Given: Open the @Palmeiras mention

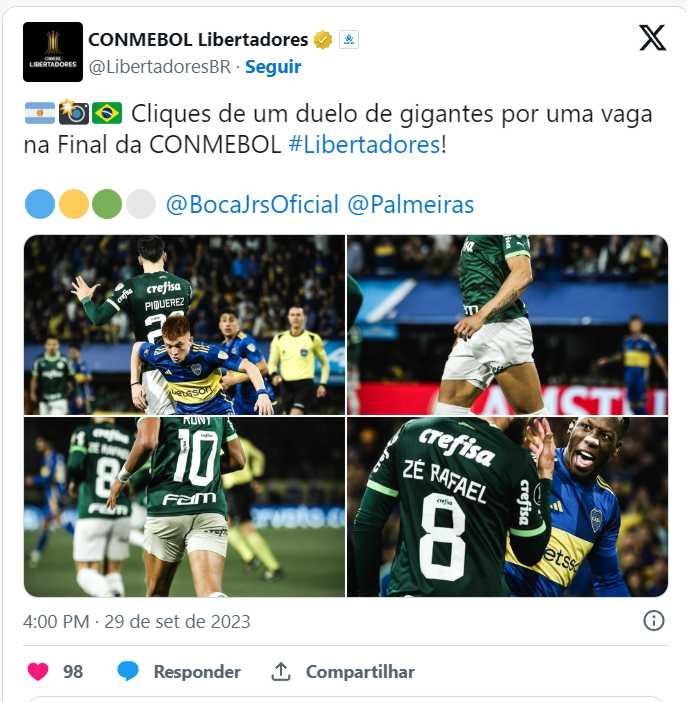Looking at the screenshot, I should click(410, 205).
